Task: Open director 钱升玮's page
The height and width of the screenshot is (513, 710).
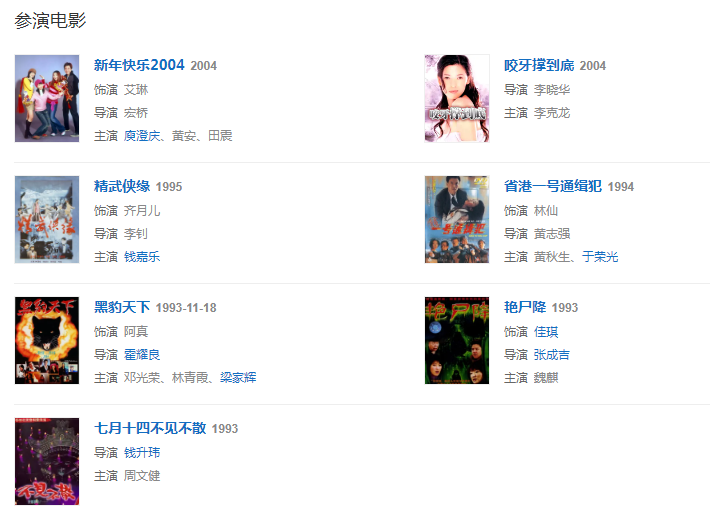Action: click(x=142, y=452)
